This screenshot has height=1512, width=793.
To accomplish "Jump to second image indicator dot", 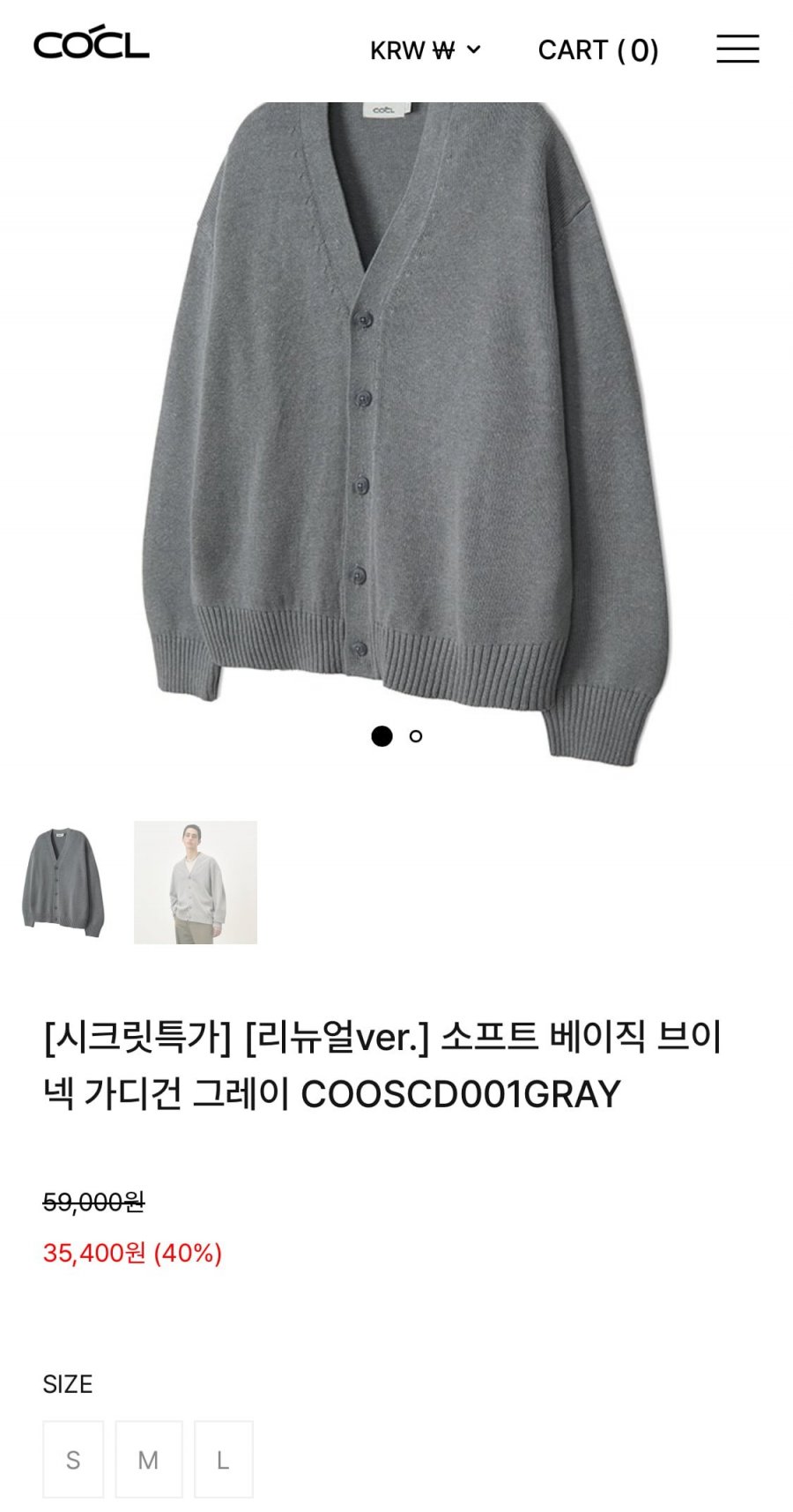I will pyautogui.click(x=416, y=736).
